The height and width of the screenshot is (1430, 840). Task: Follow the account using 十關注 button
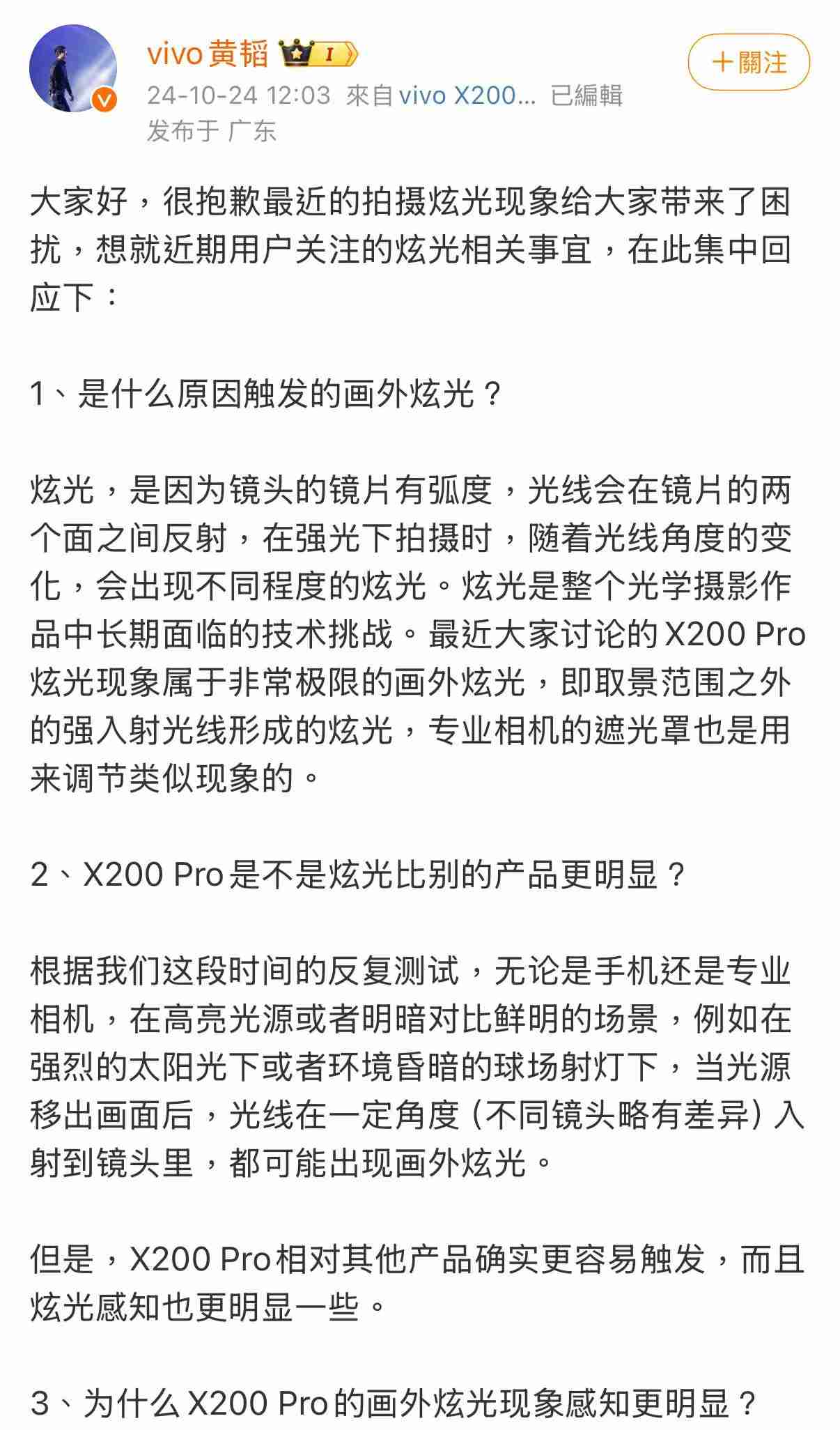(x=749, y=63)
